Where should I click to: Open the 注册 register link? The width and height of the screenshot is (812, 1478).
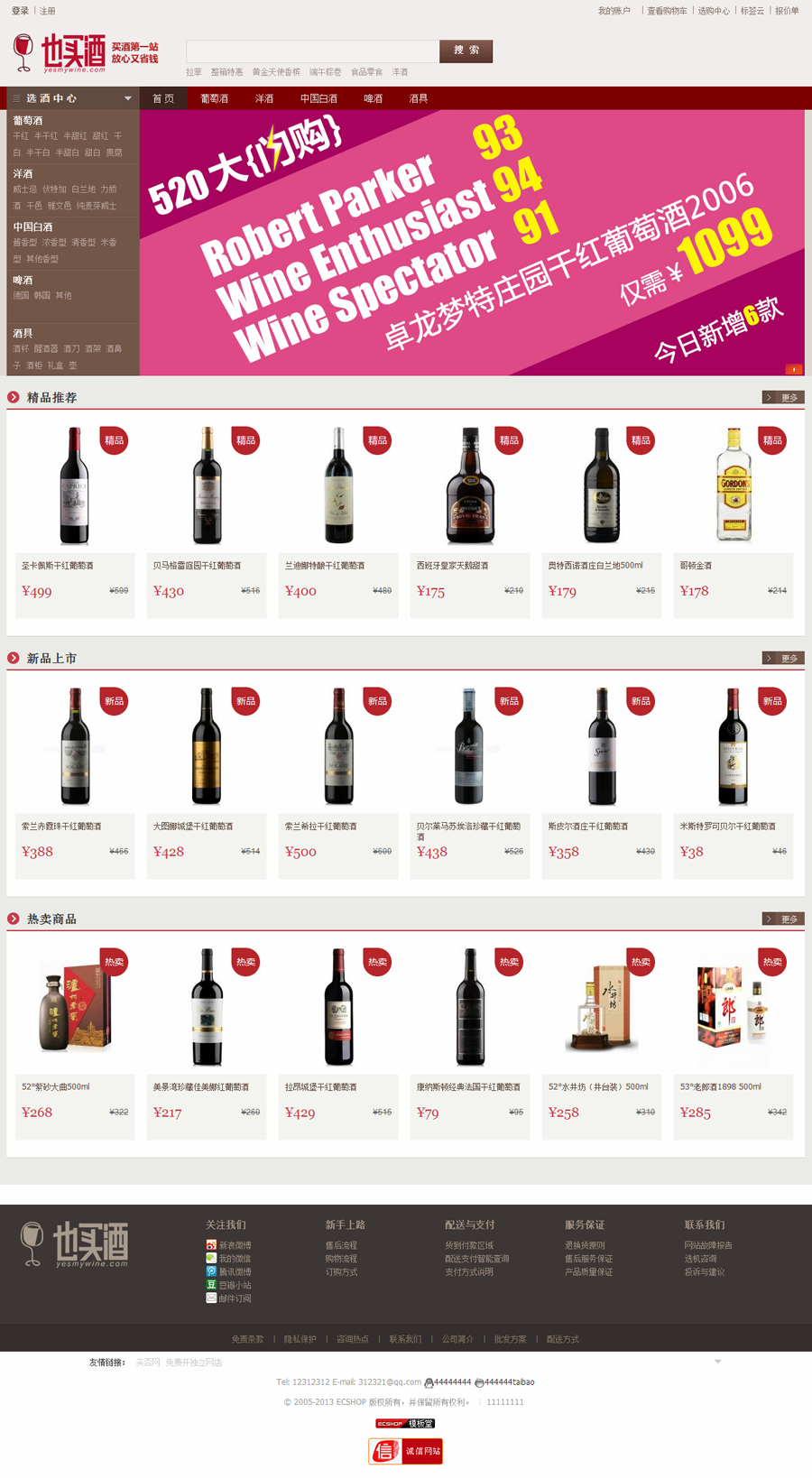click(x=48, y=11)
